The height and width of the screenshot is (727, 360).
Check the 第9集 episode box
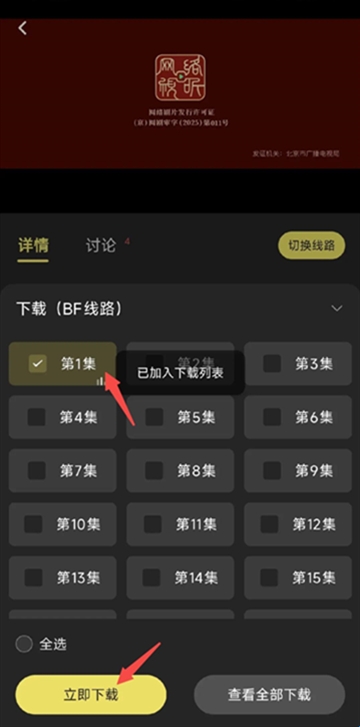(298, 471)
